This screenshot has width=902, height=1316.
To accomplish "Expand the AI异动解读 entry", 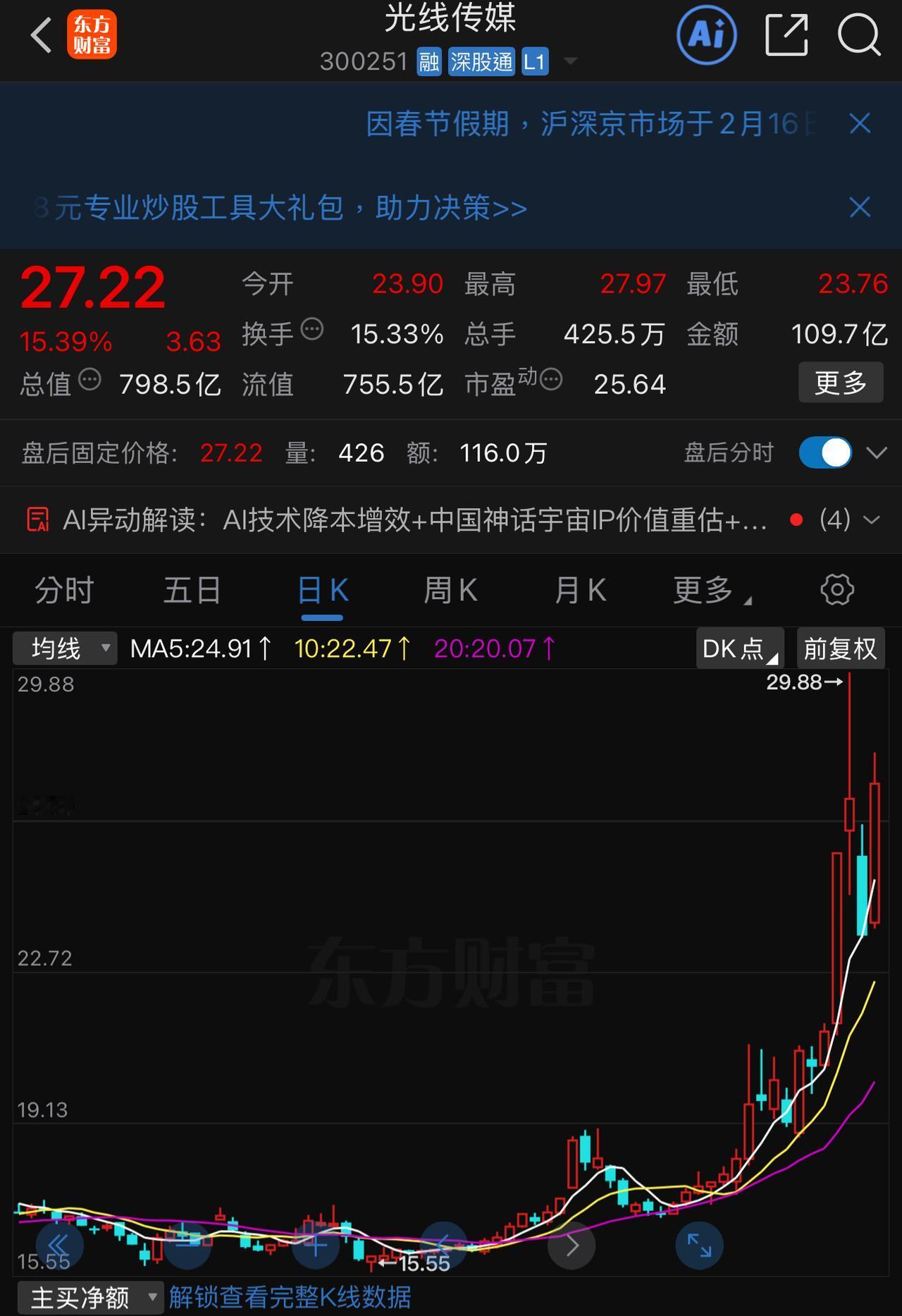I will [x=871, y=520].
